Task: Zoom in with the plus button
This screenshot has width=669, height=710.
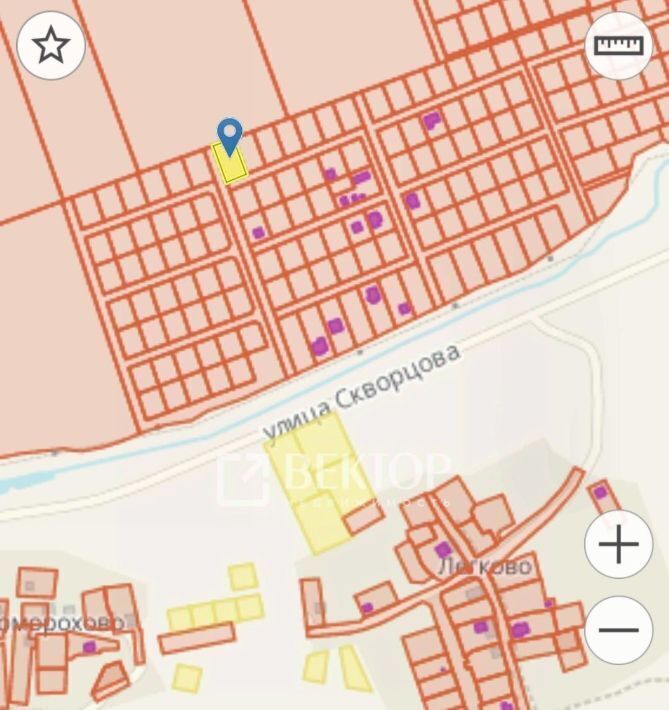Action: (x=618, y=545)
